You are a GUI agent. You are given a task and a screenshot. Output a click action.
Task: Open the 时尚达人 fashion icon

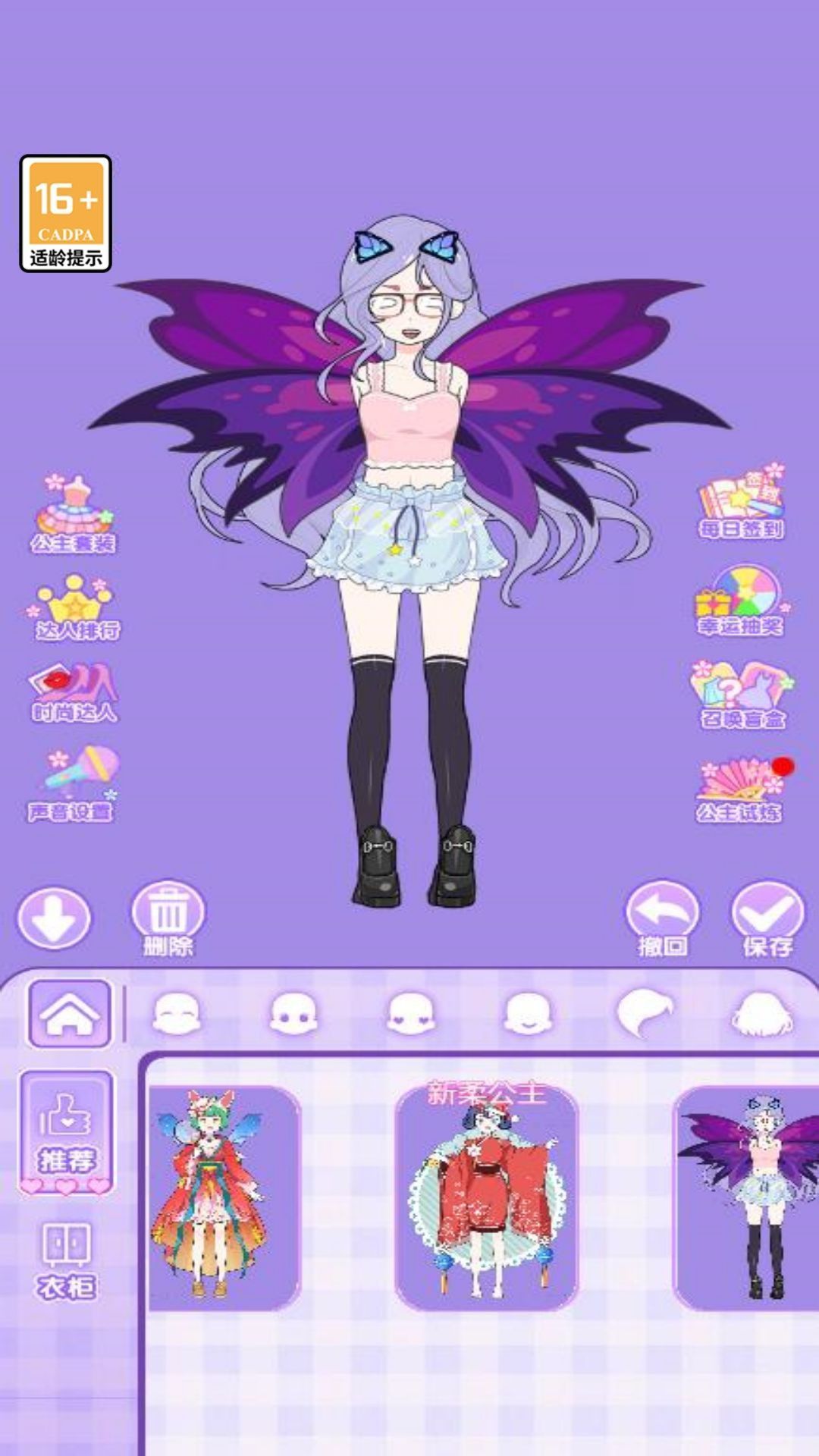[x=74, y=692]
